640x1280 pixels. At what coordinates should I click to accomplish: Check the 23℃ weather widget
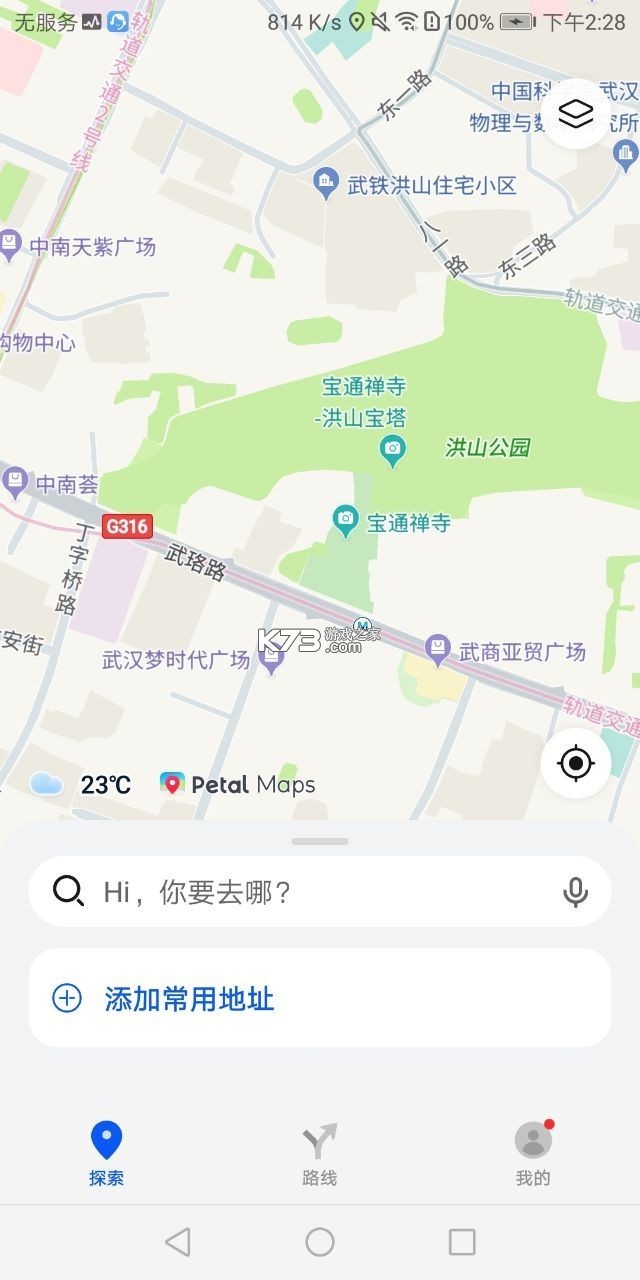[80, 784]
